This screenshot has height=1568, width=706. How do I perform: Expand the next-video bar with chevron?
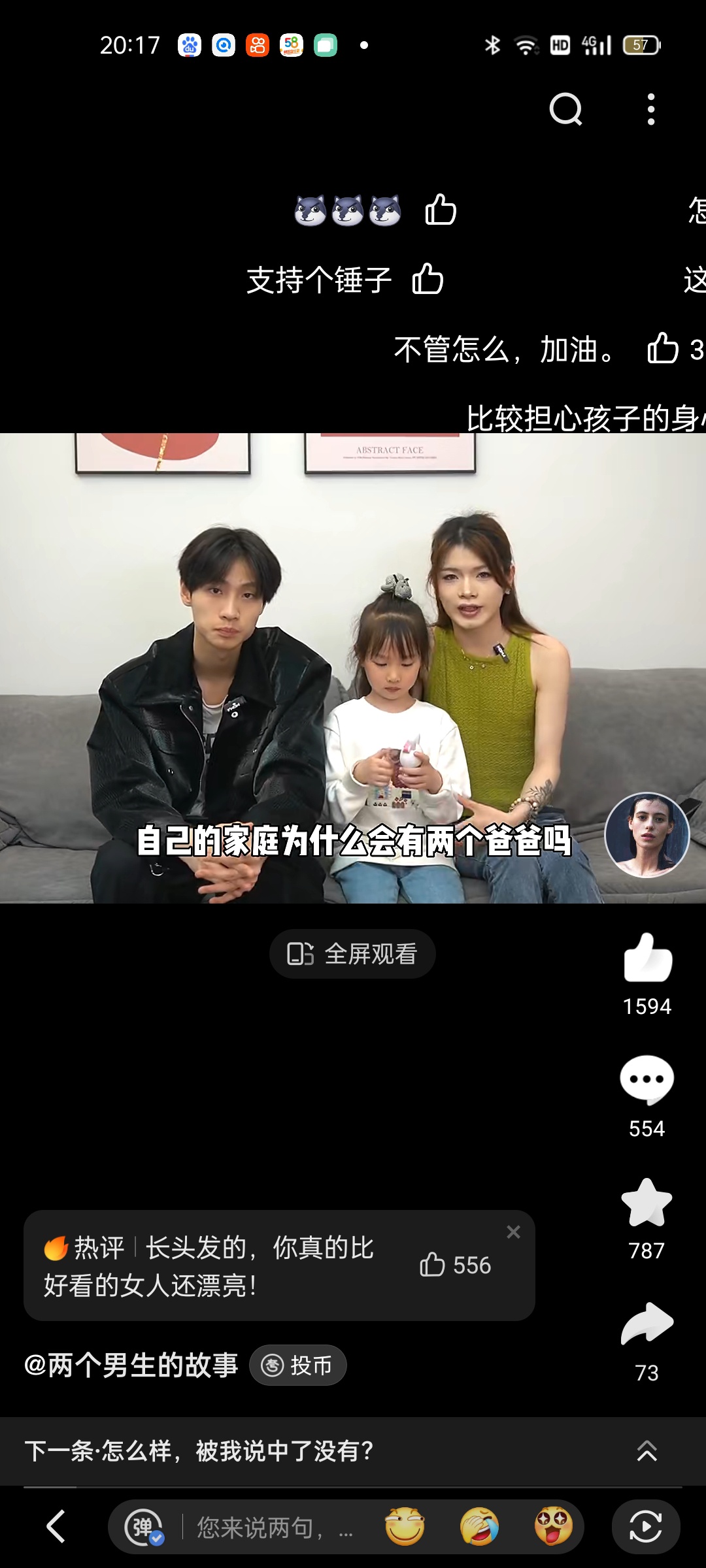pyautogui.click(x=647, y=1451)
